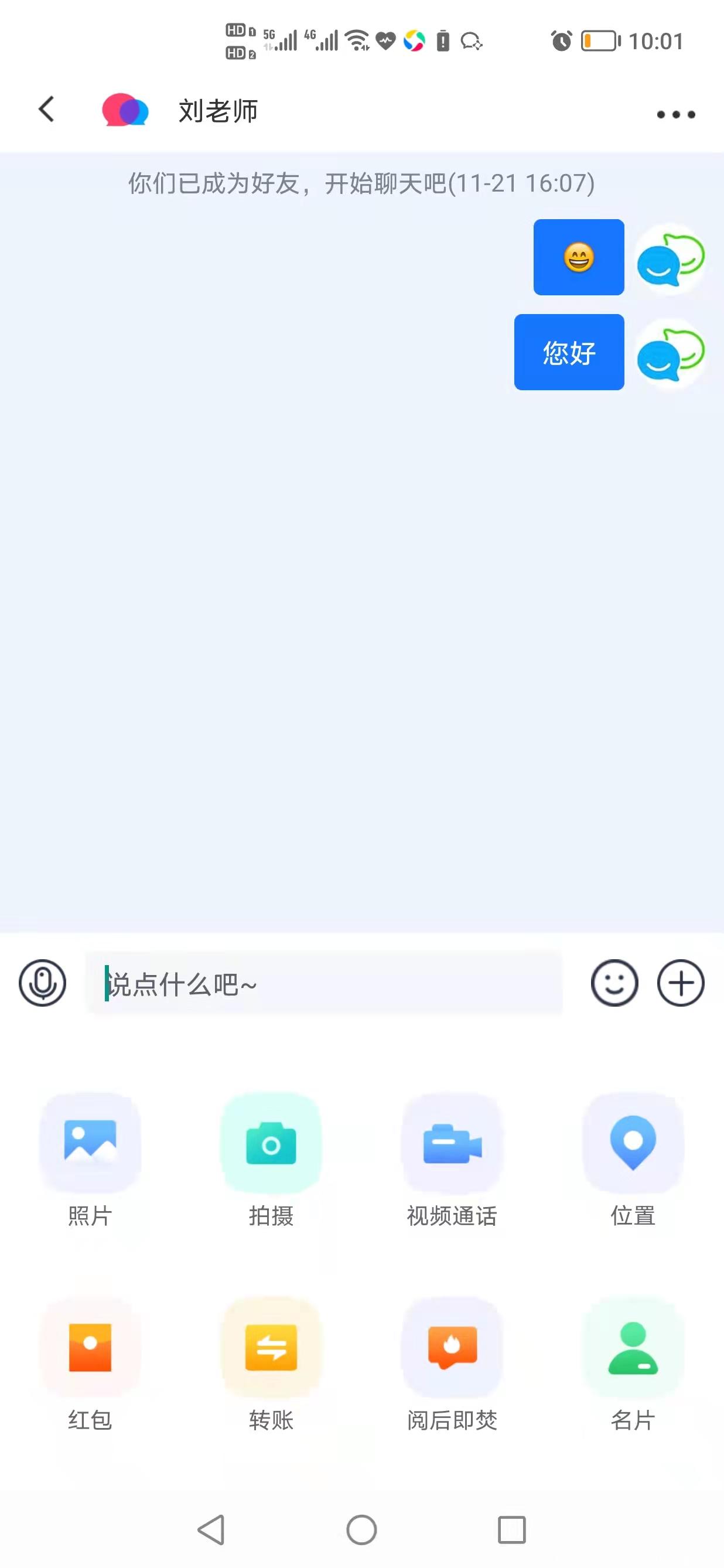Go back from the 刘老师 chat

point(46,110)
